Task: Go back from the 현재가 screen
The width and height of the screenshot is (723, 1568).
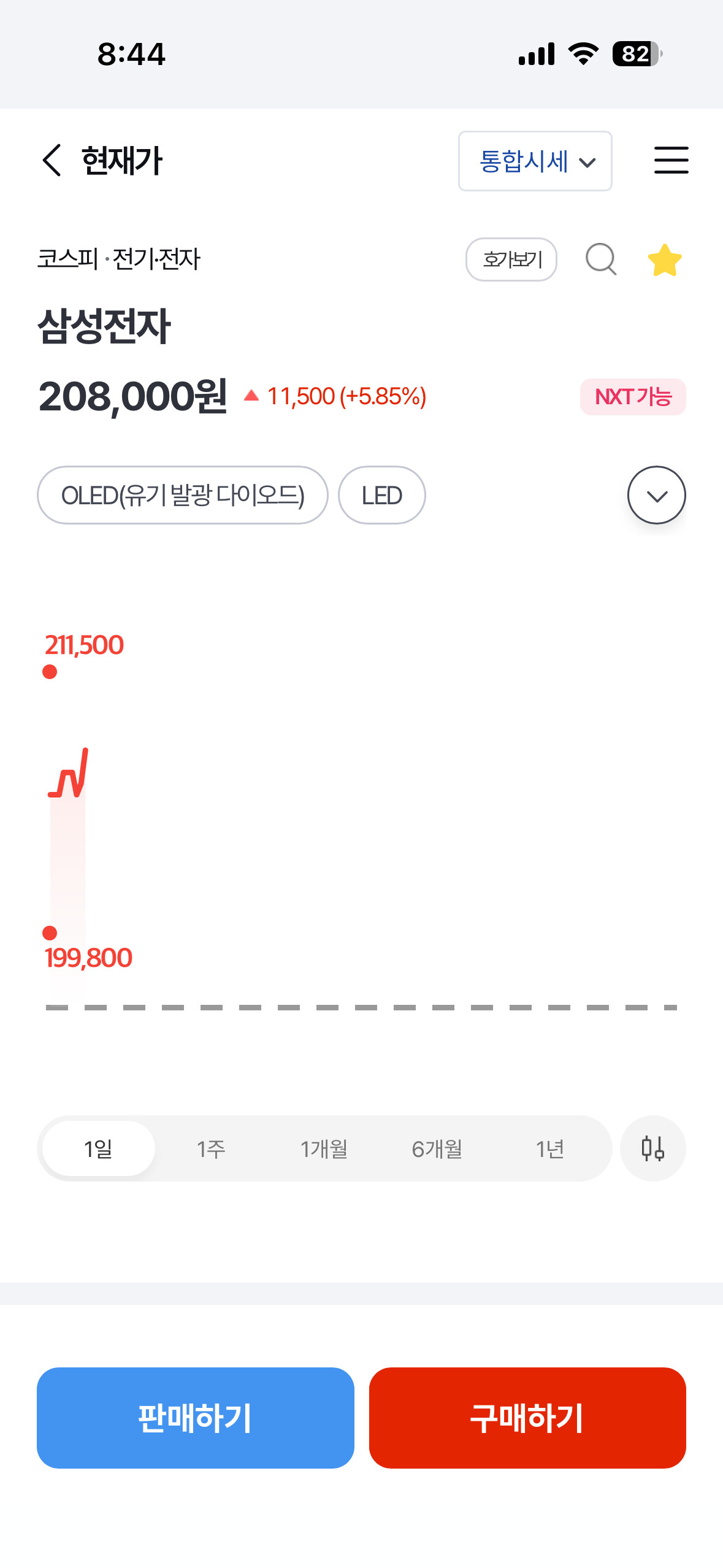Action: tap(52, 161)
